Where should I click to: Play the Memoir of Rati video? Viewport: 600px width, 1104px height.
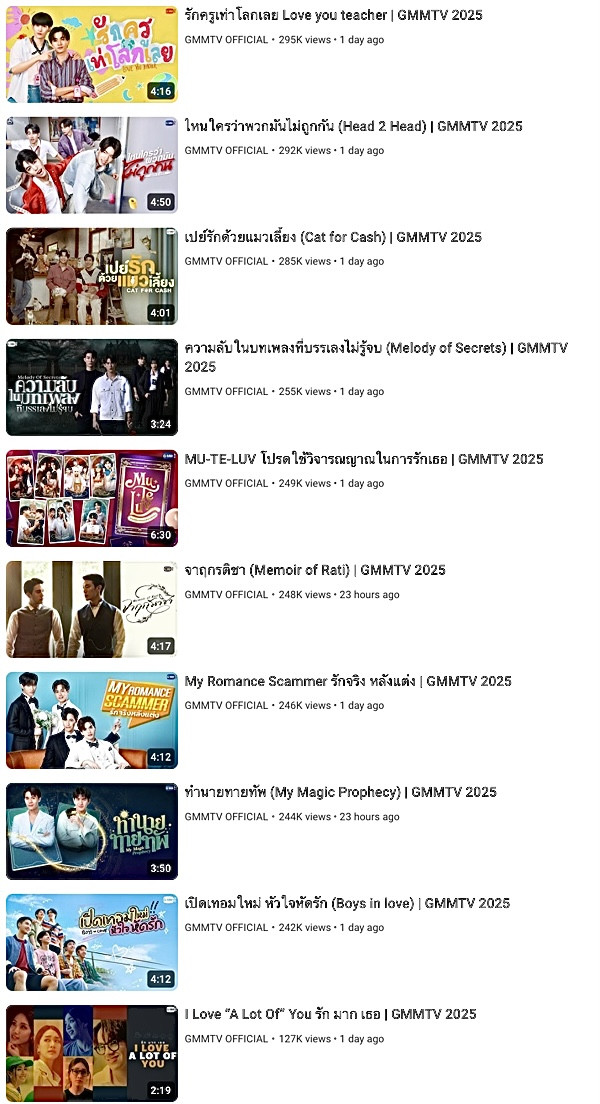[x=92, y=609]
